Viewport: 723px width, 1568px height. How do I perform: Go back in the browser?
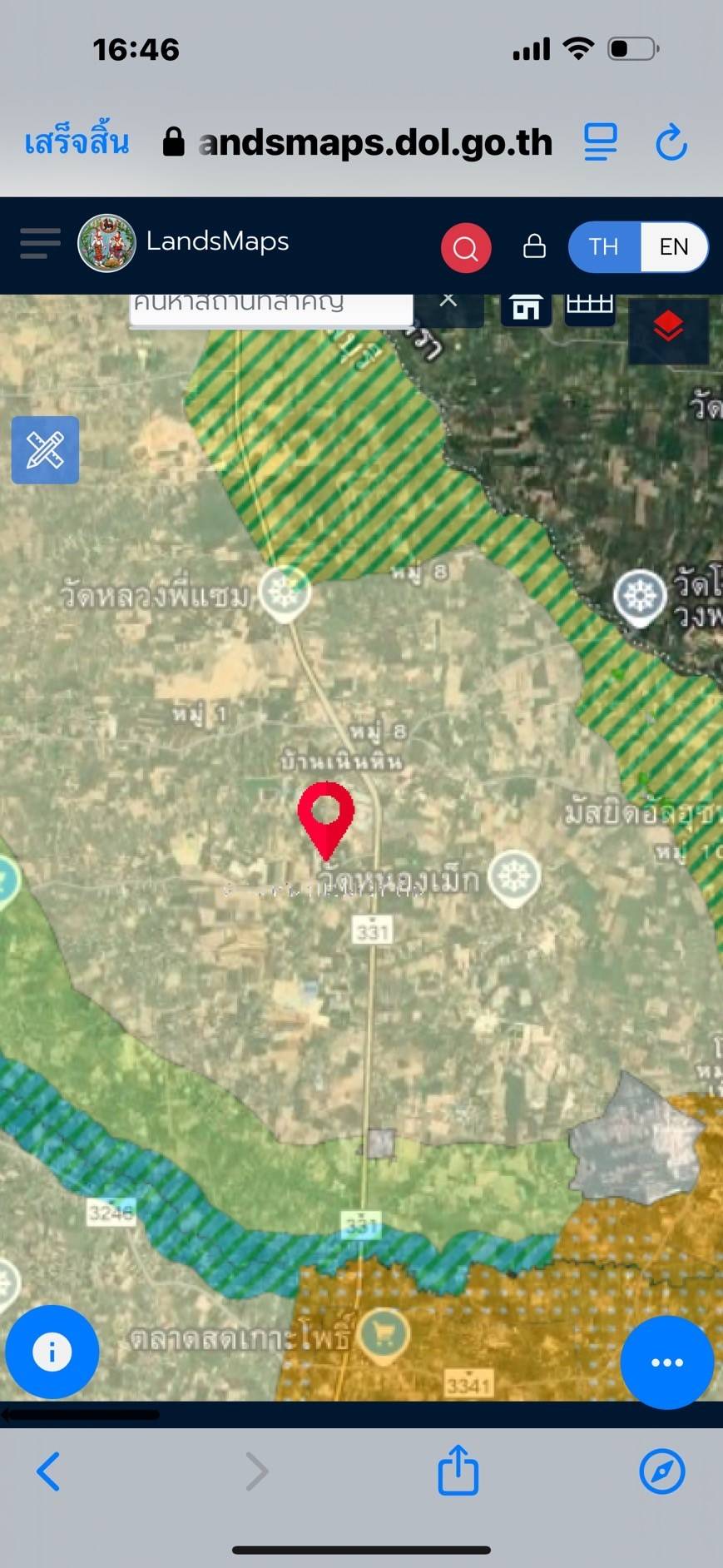pyautogui.click(x=48, y=1471)
